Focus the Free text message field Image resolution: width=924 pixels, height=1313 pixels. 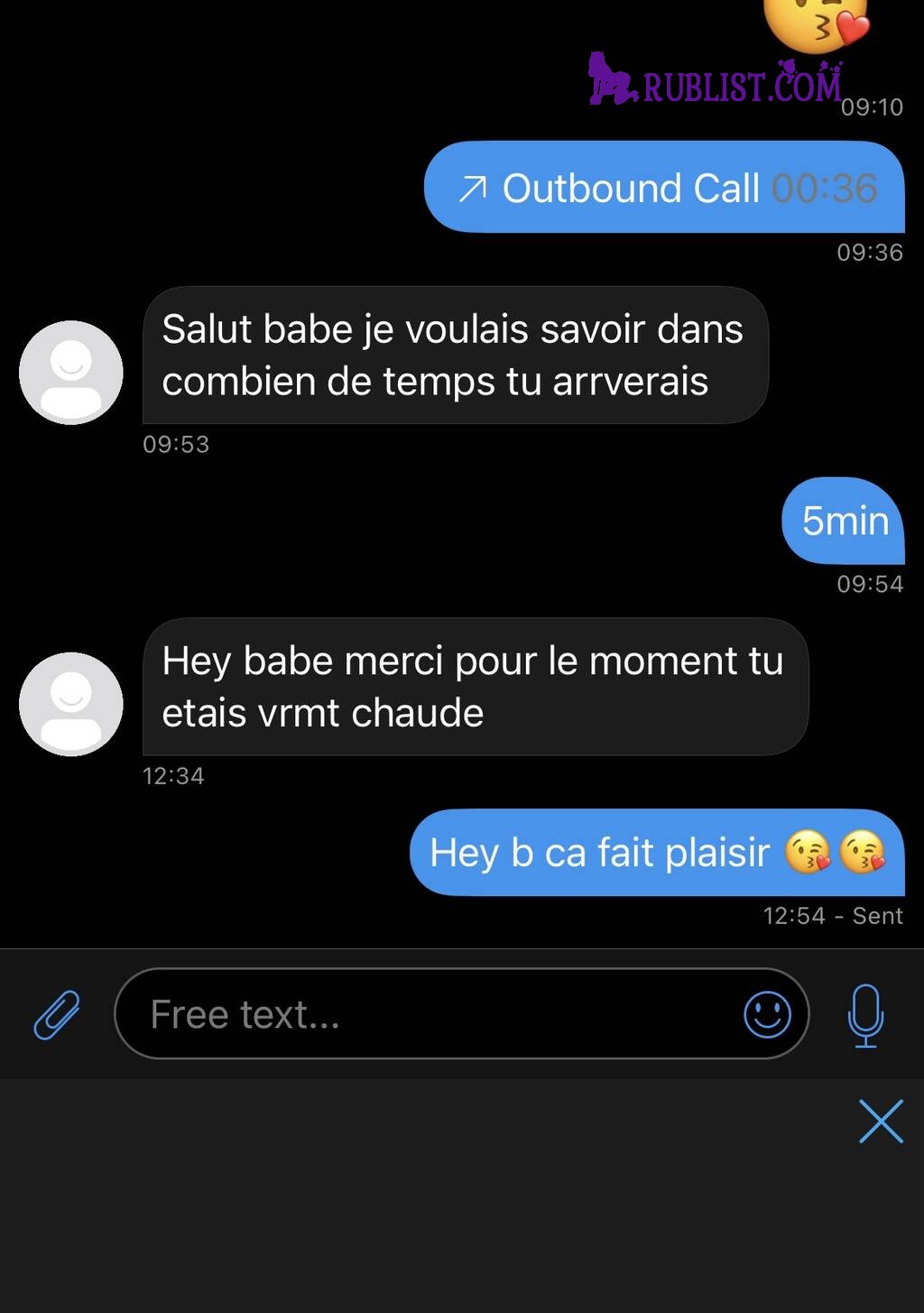pos(433,1014)
